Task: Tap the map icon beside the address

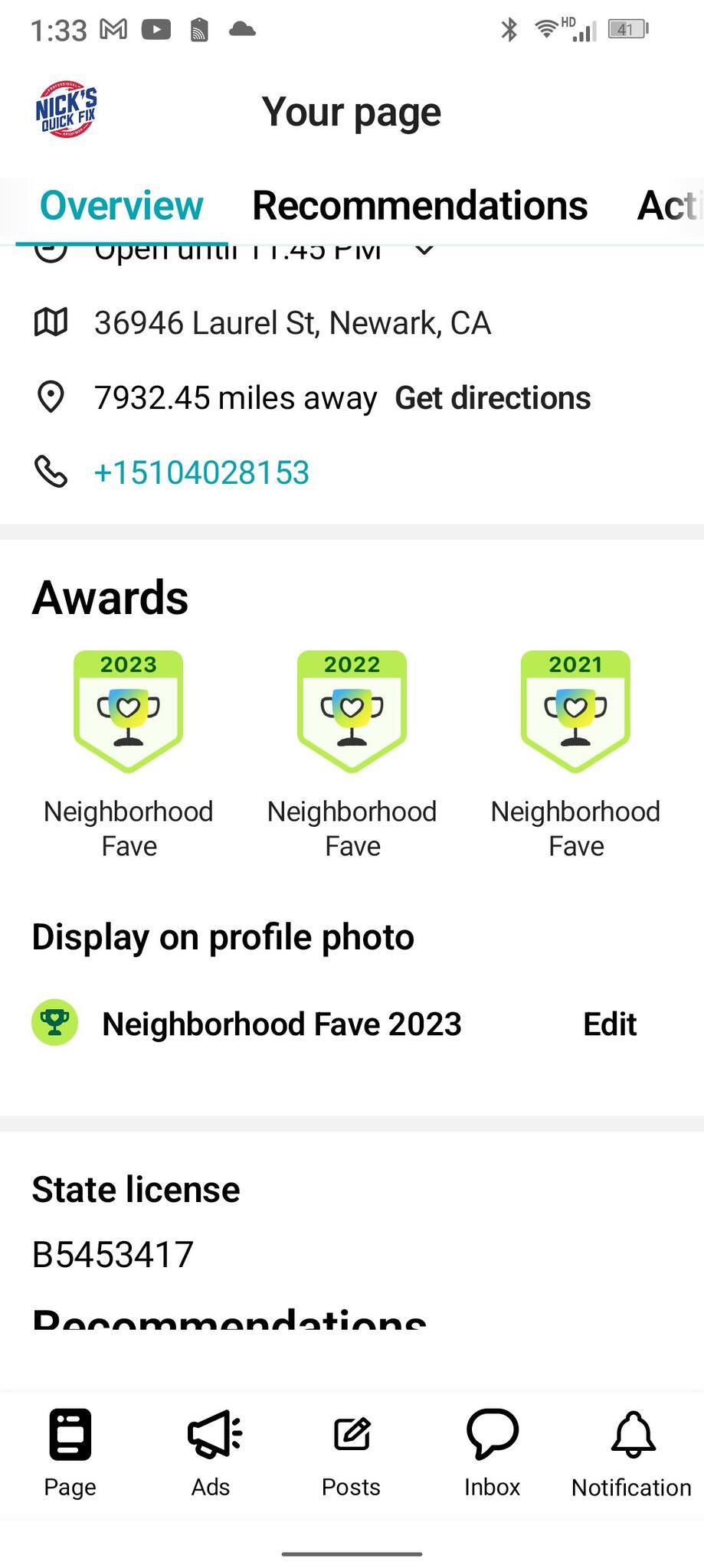Action: 51,322
